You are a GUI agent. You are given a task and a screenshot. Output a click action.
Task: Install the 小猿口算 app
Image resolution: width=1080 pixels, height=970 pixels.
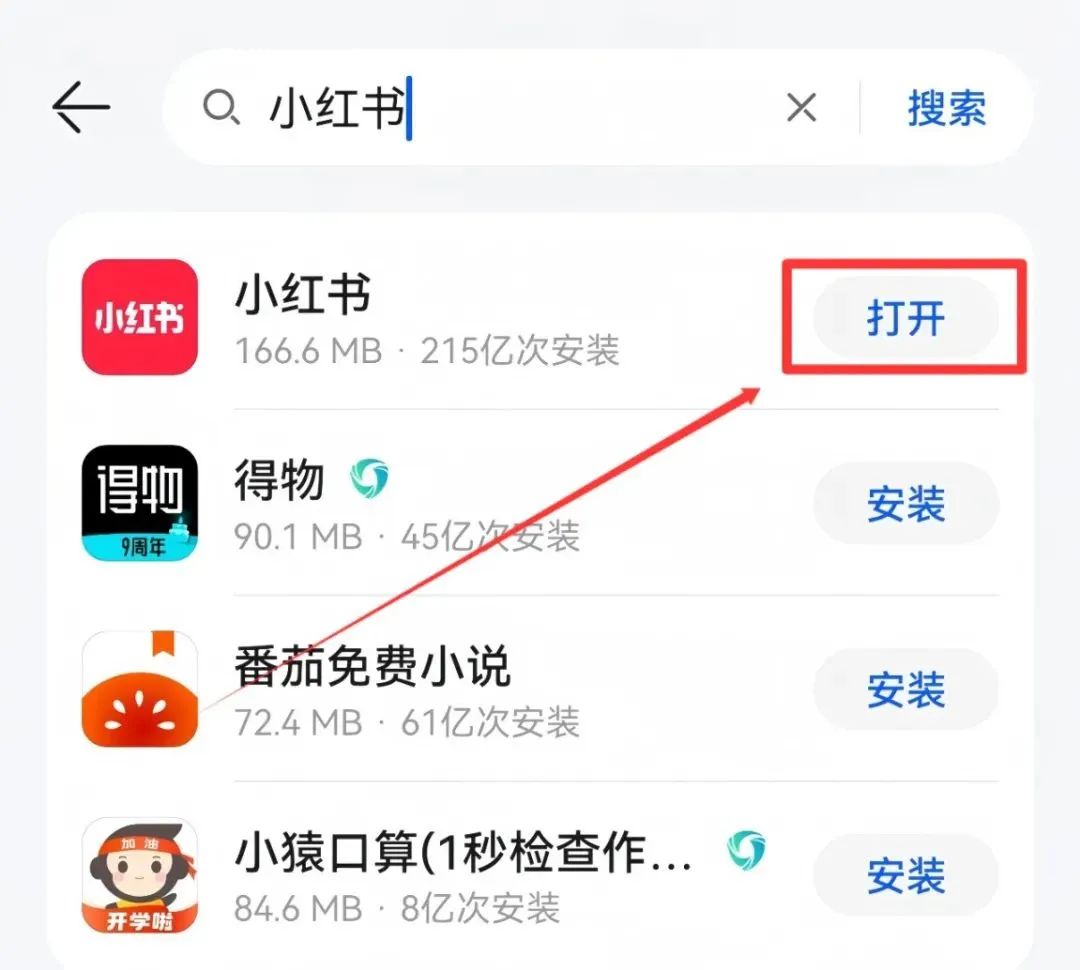click(905, 876)
